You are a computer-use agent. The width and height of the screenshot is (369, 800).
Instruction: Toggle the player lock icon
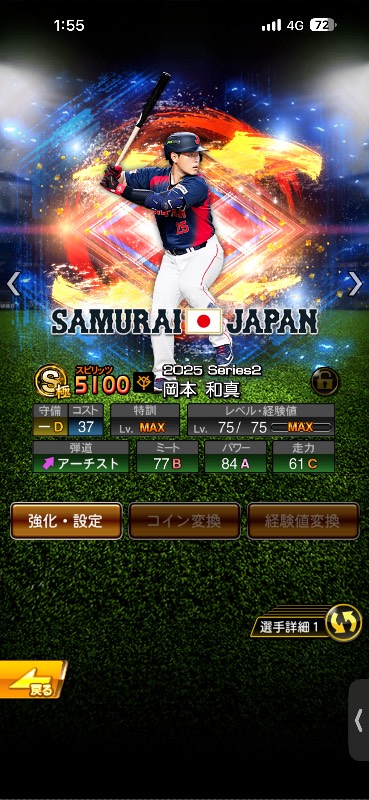coord(325,382)
